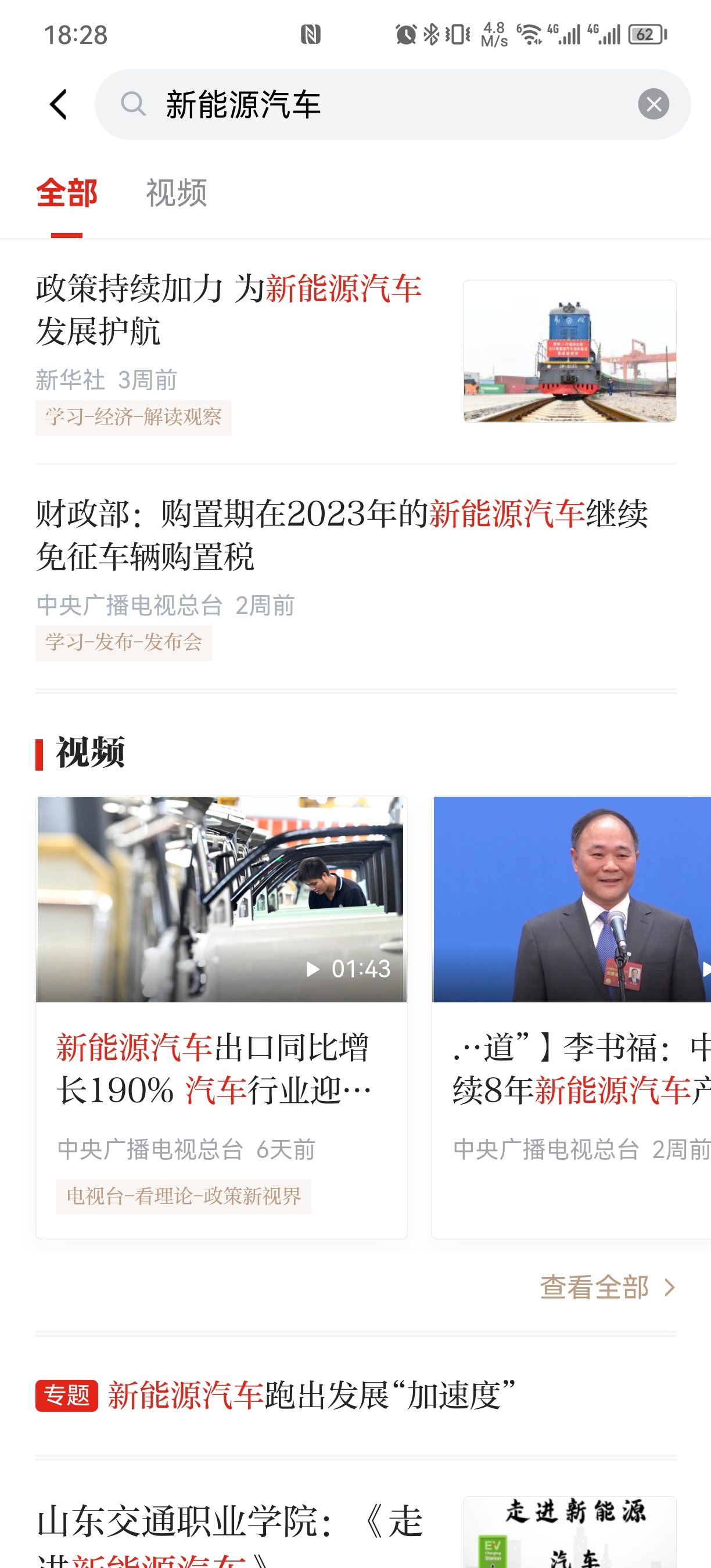
Task: Go back using the arrow icon
Action: [x=59, y=105]
